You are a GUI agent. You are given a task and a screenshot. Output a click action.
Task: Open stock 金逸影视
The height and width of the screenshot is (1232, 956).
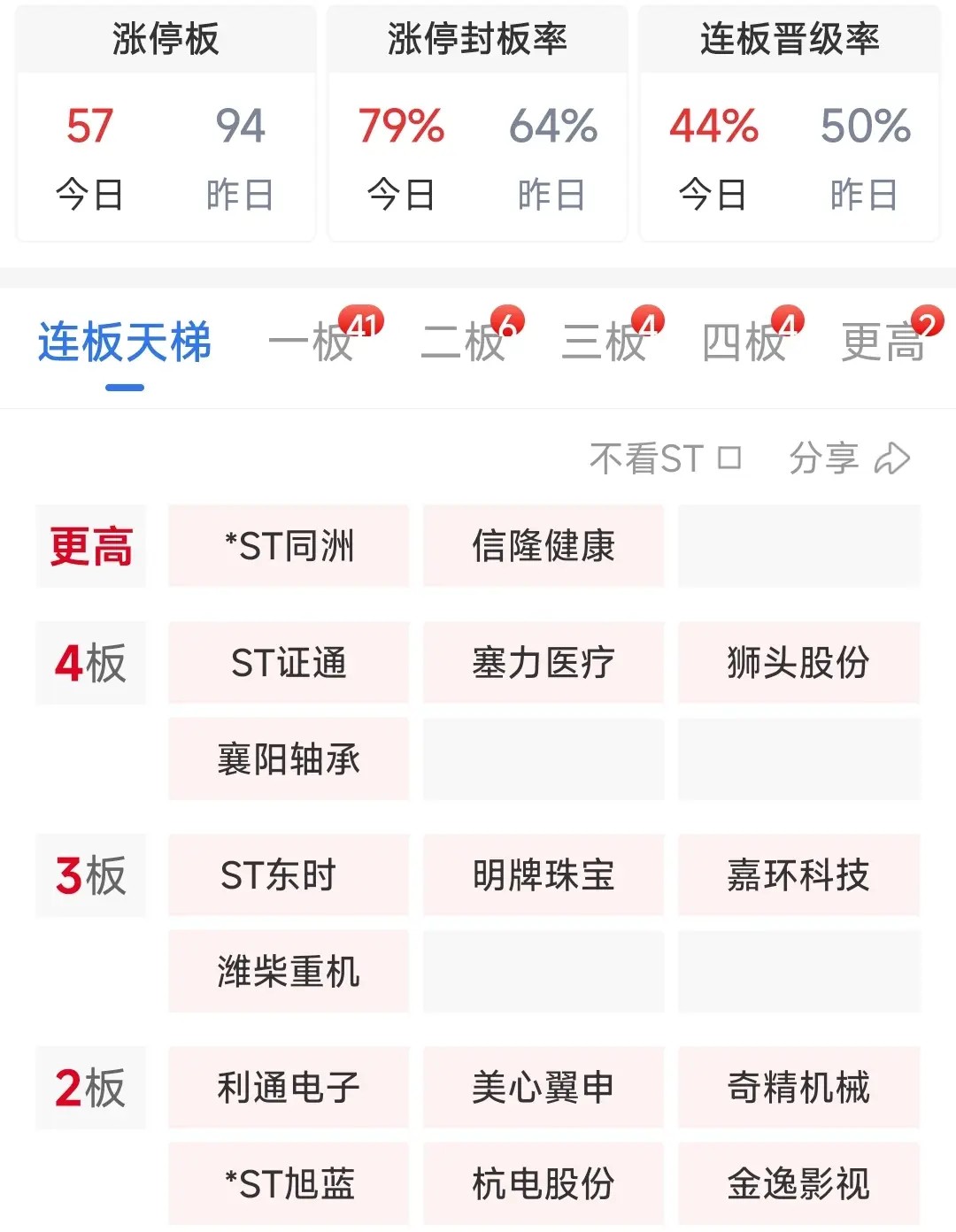798,1183
